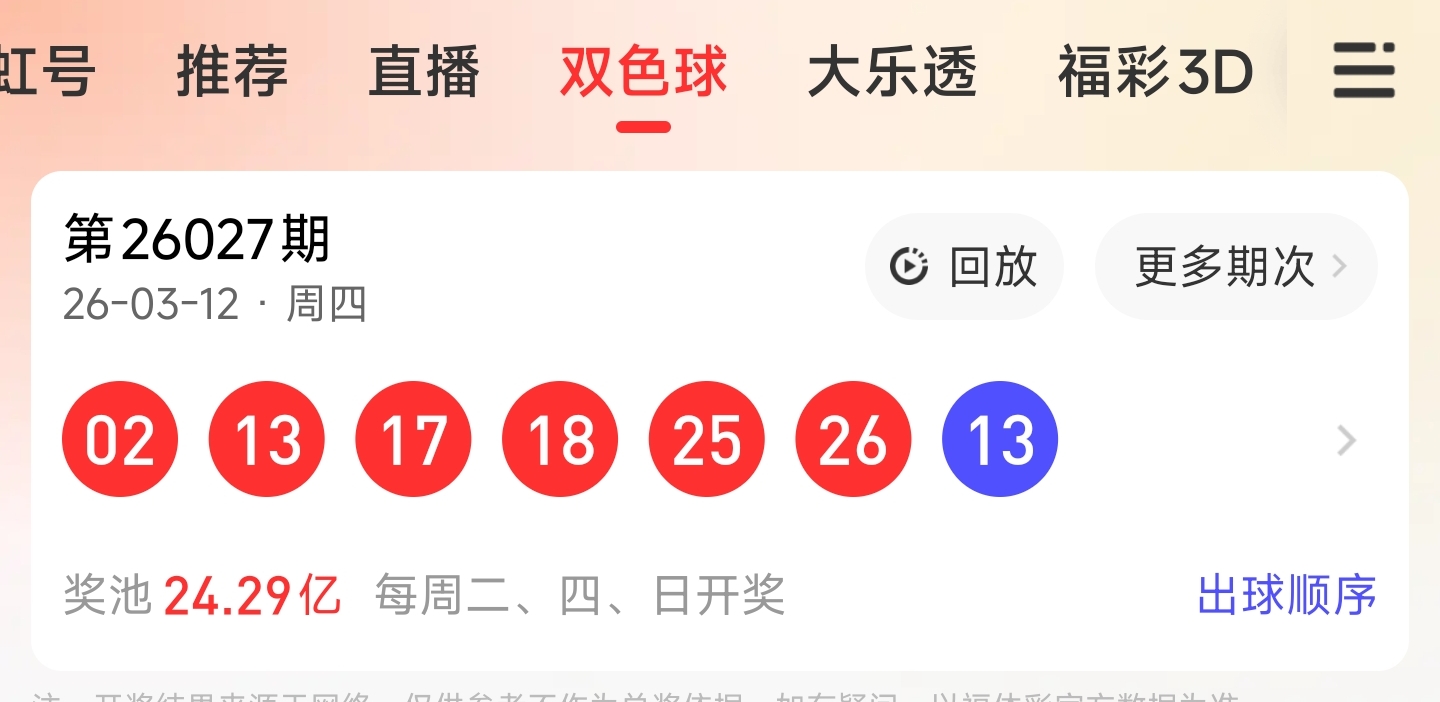This screenshot has width=1440, height=702.
Task: Open the hamburger menu of all channels
Action: tap(1363, 70)
